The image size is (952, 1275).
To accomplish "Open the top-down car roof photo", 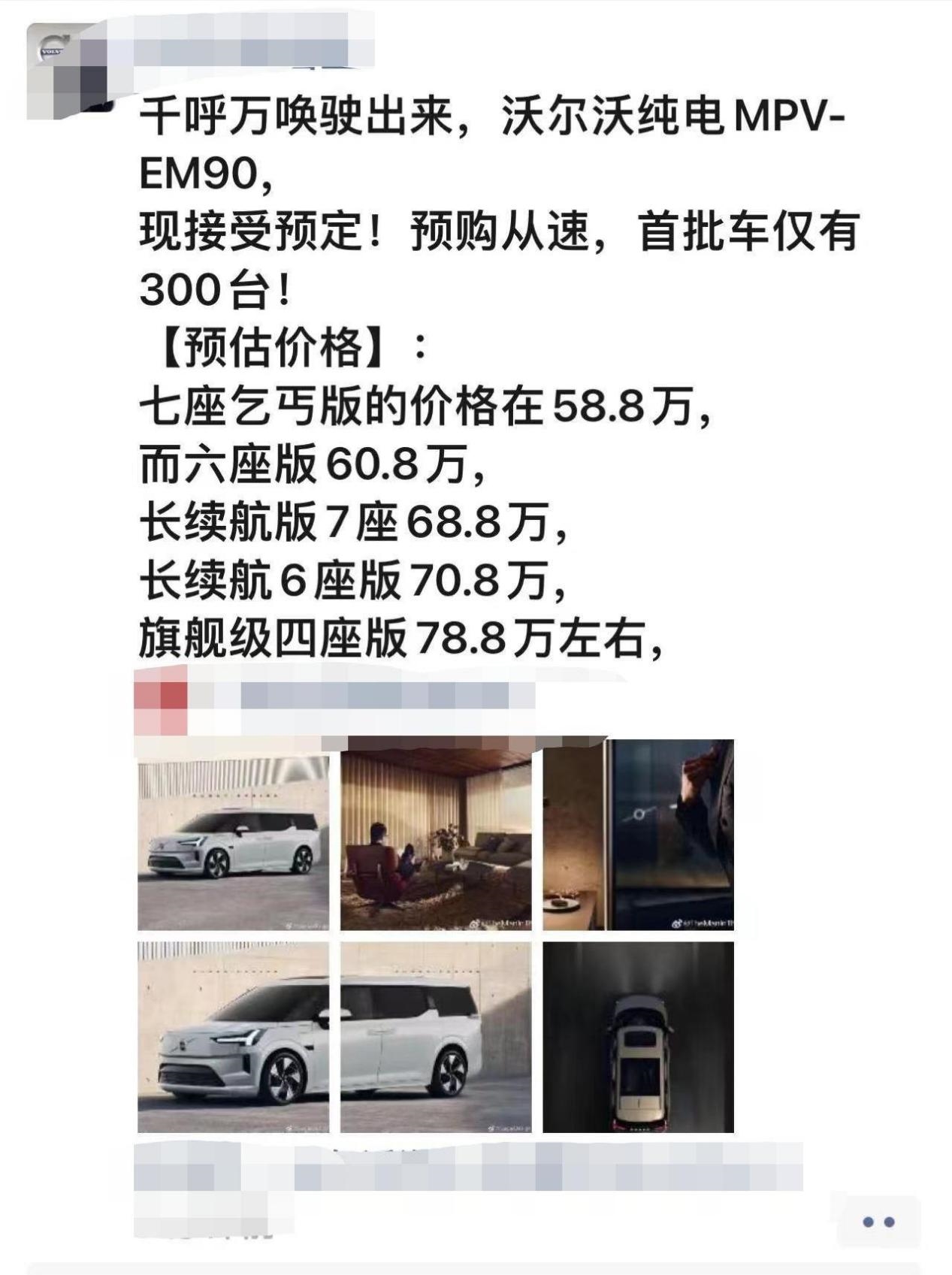I will click(x=638, y=1037).
